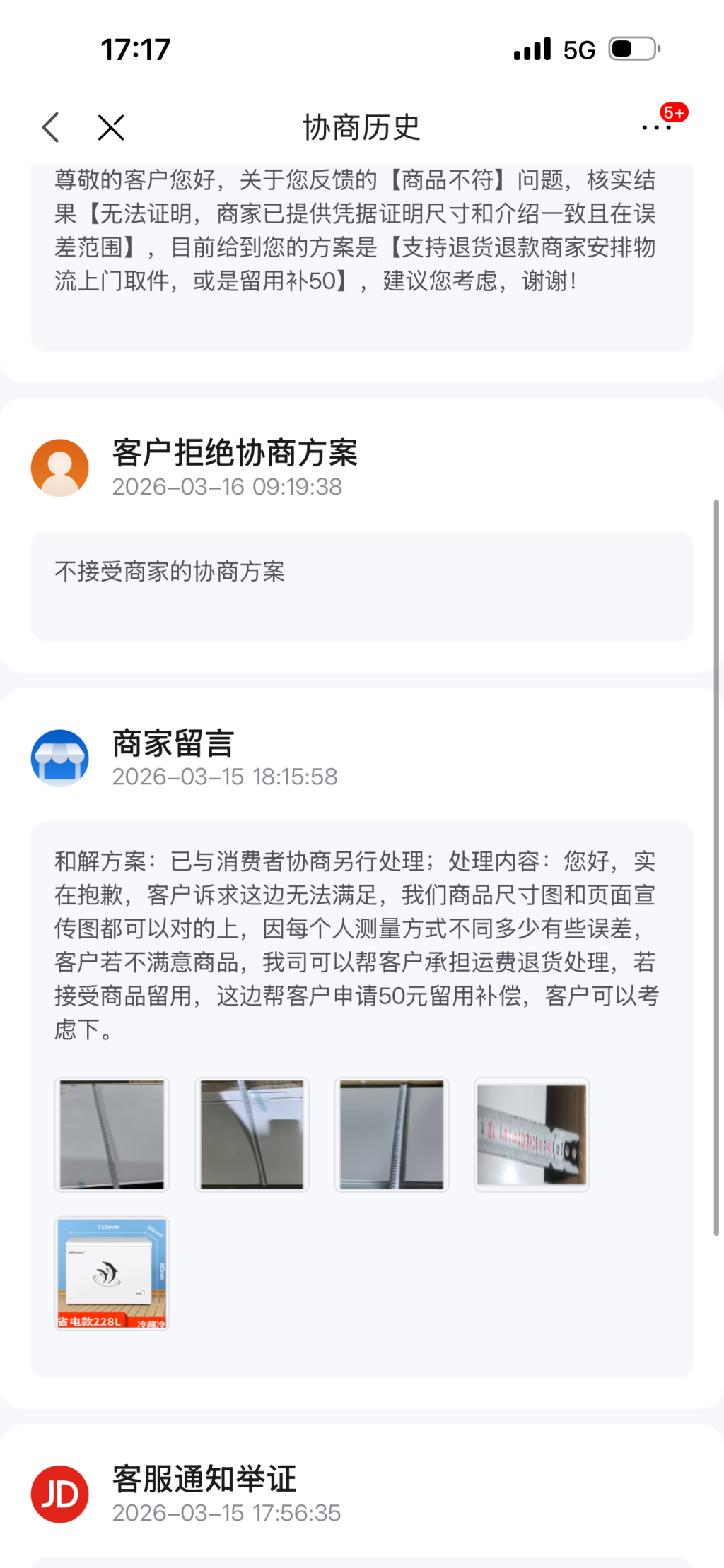This screenshot has width=724, height=1568.
Task: Open the 228L freezer dimension image
Action: click(x=112, y=1273)
